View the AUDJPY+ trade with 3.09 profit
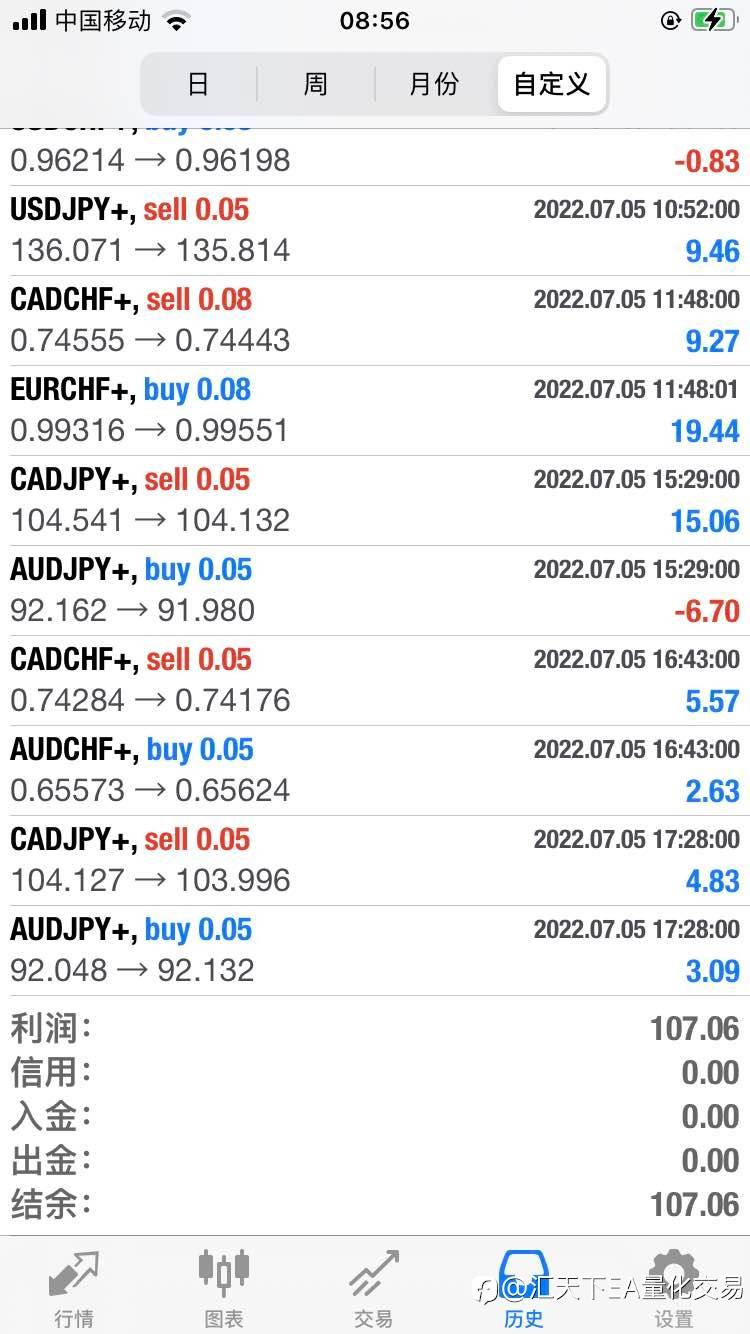750x1334 pixels. coord(375,950)
